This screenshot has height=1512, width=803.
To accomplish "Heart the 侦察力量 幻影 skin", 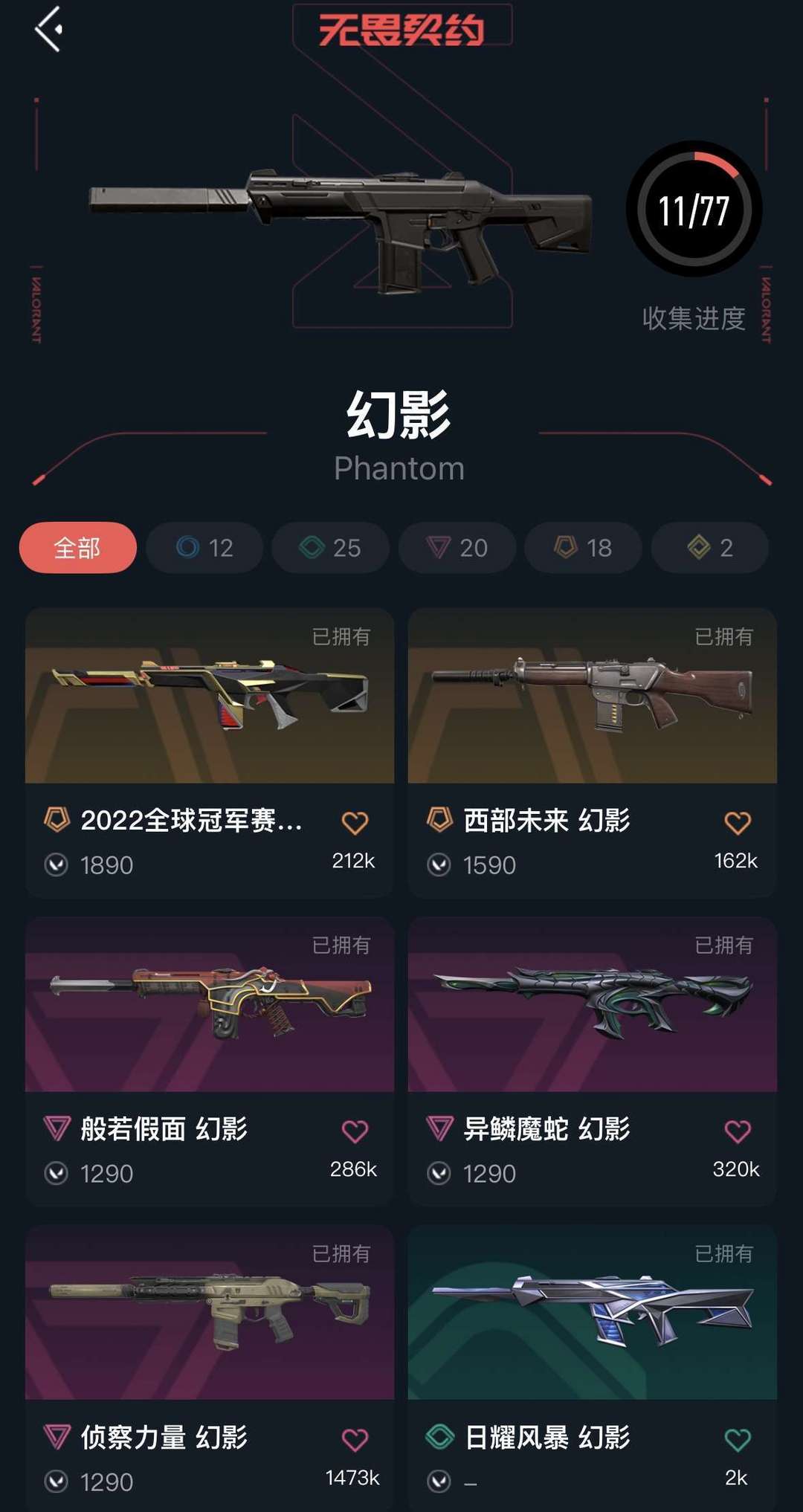I will (355, 1439).
